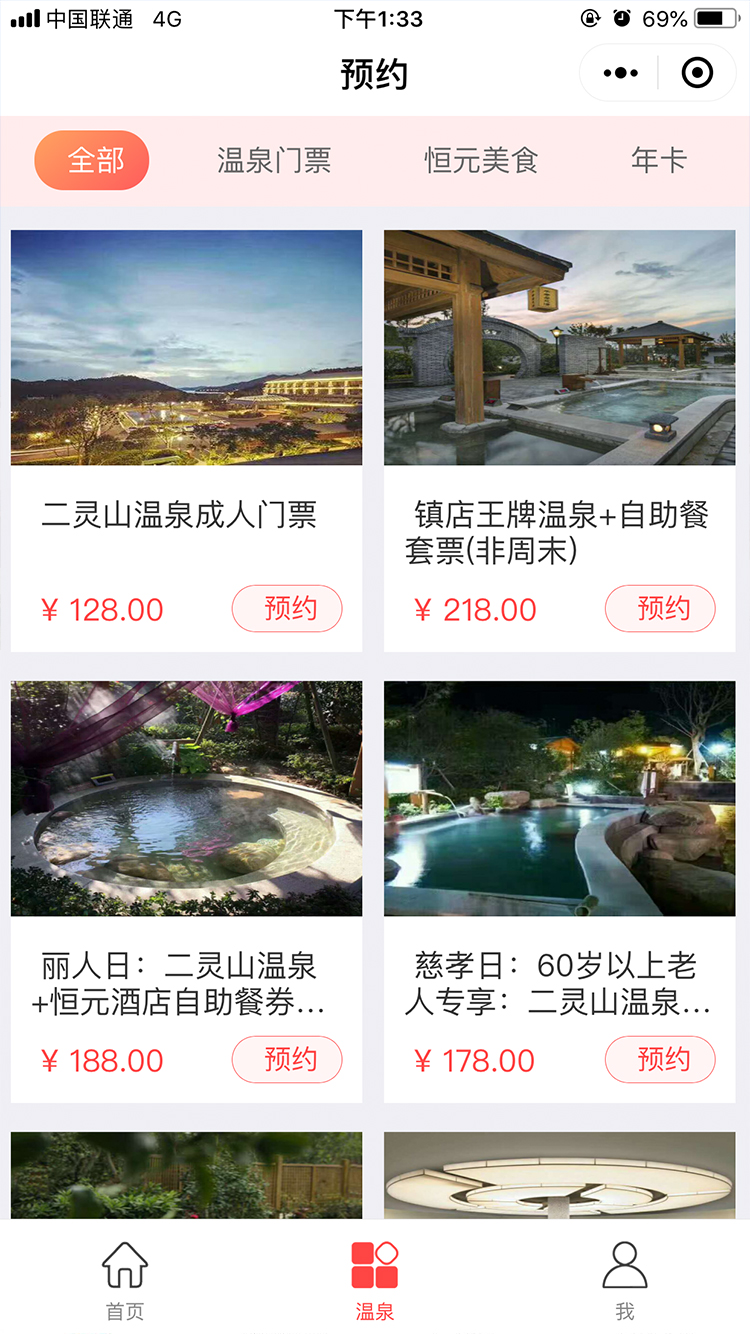Filter by 年卡 category

659,160
